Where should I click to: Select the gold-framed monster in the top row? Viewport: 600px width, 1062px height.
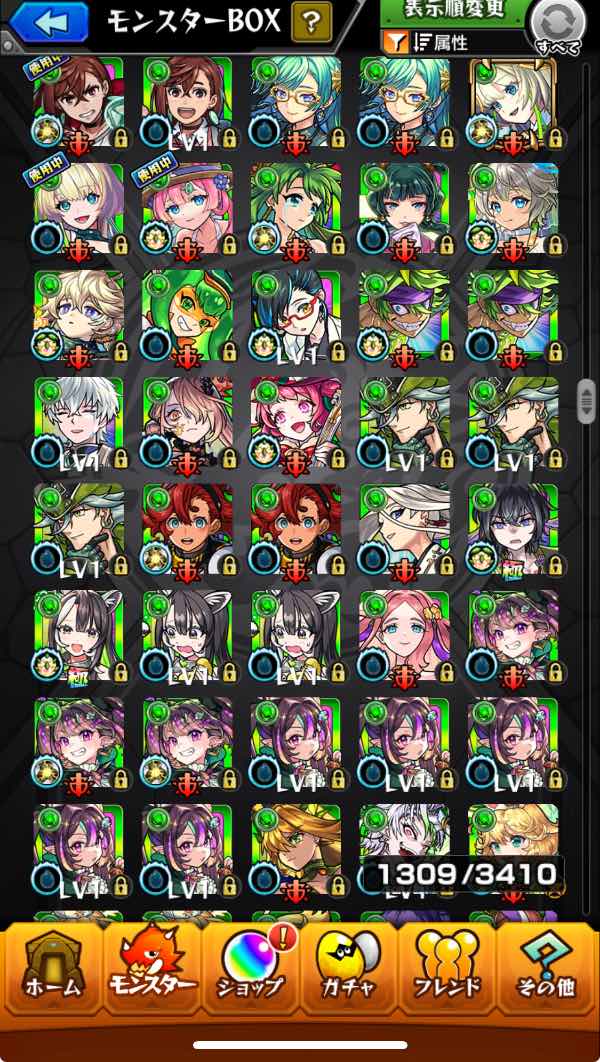[x=513, y=102]
